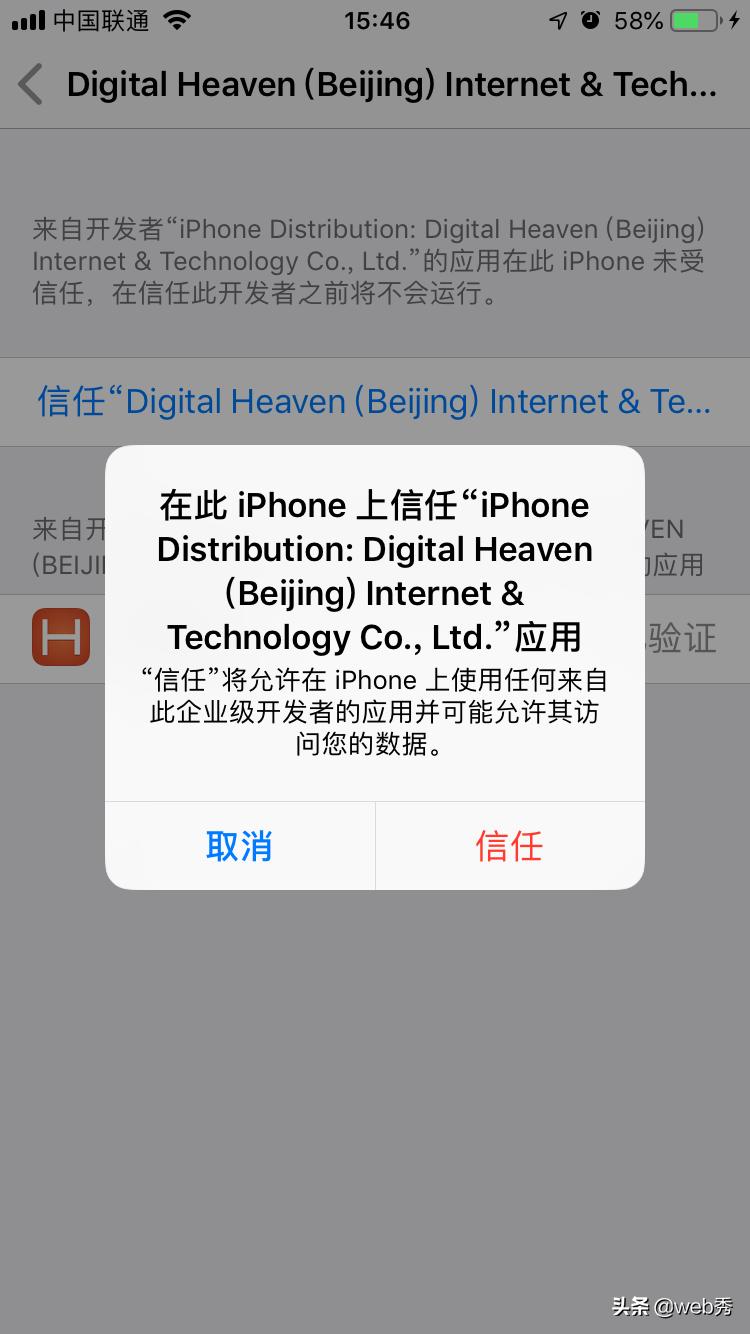Tap the red 'H' app icon
Screen dimensions: 750x1334
(63, 638)
